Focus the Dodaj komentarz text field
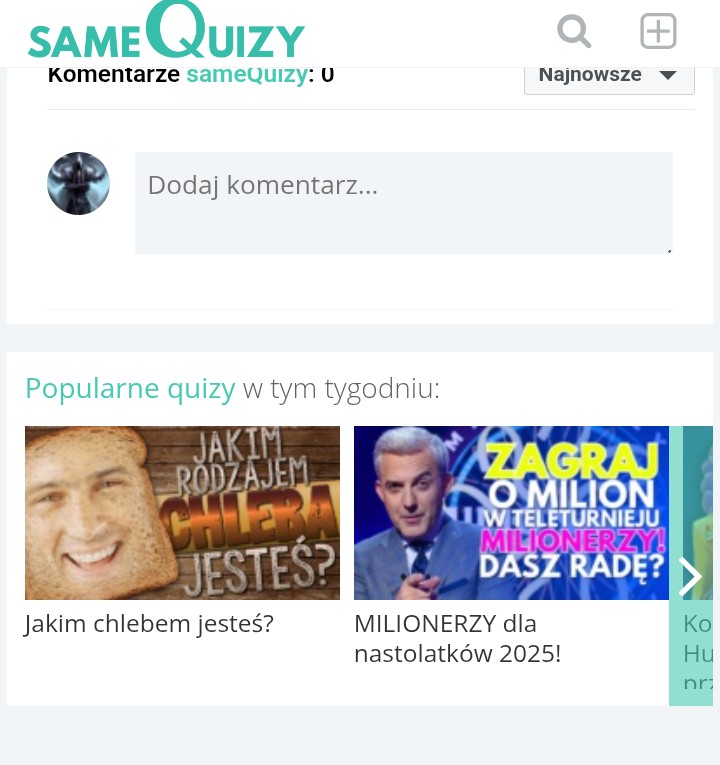The image size is (720, 765). click(403, 203)
